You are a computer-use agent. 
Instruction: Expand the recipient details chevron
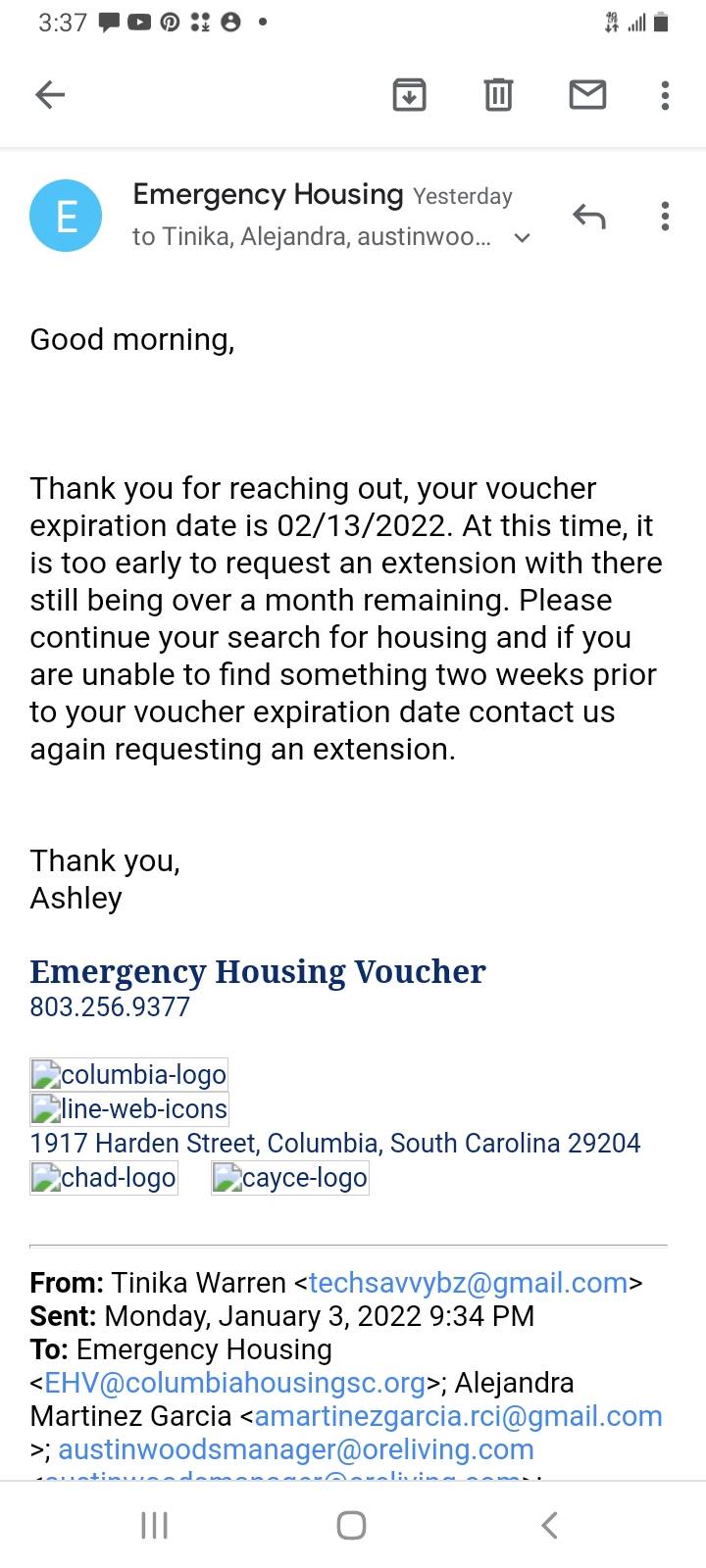coord(523,237)
